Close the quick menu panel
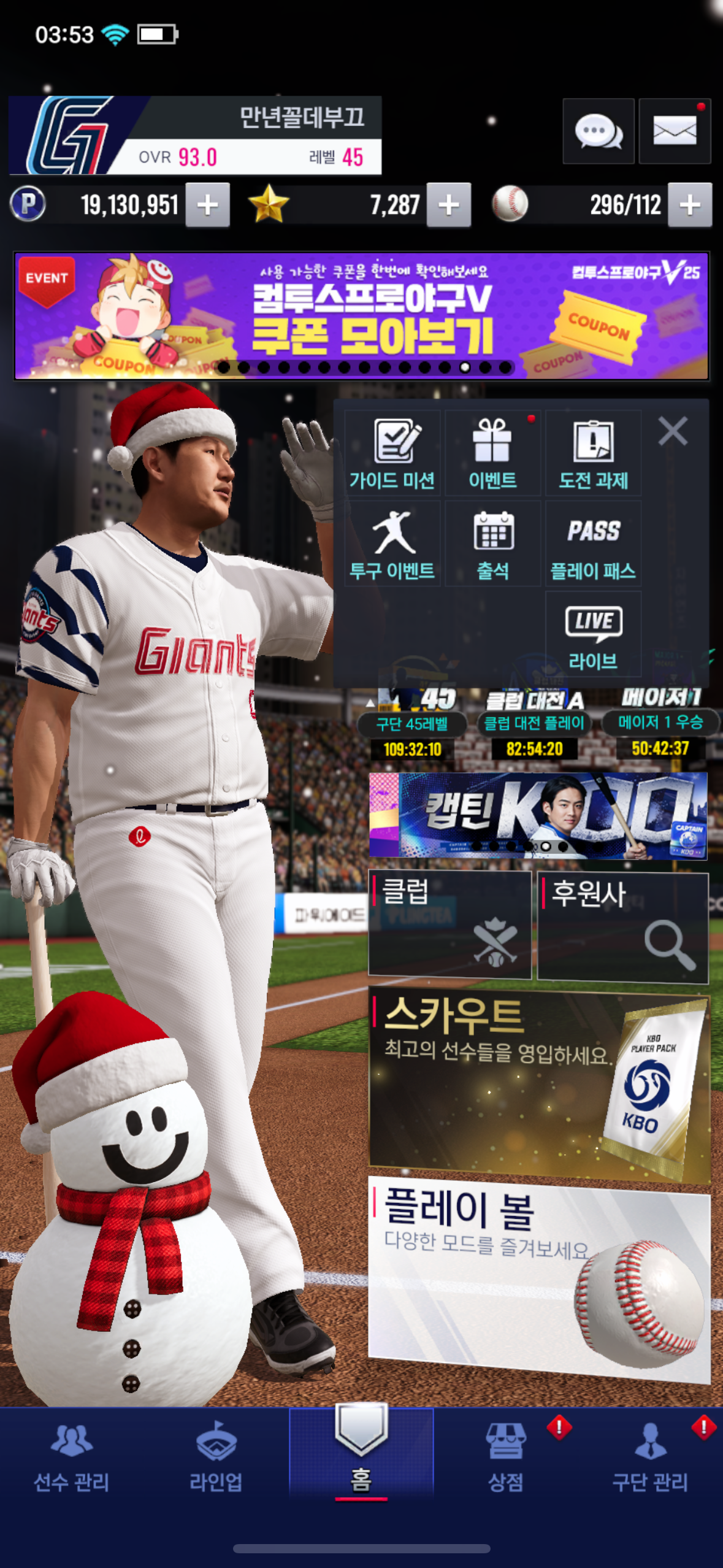The width and height of the screenshot is (723, 1568). coord(673,431)
